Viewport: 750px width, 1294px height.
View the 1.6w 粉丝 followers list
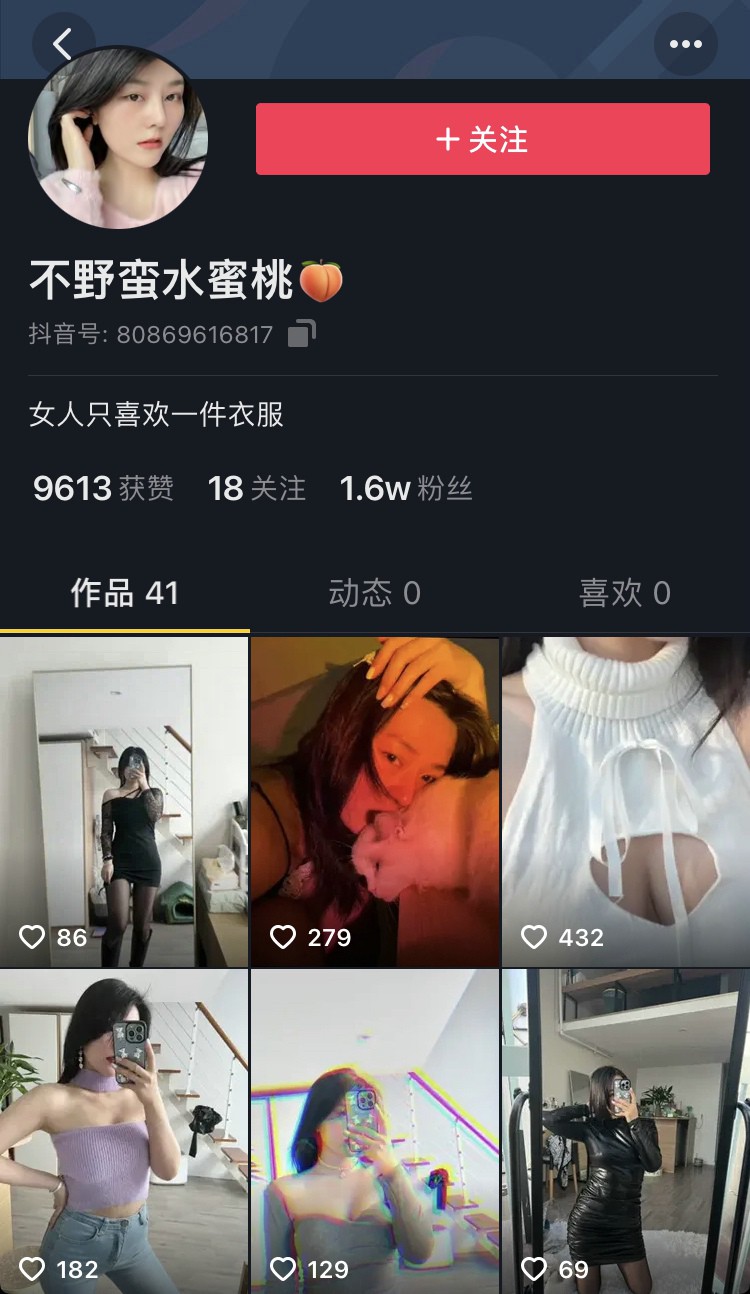tap(405, 488)
